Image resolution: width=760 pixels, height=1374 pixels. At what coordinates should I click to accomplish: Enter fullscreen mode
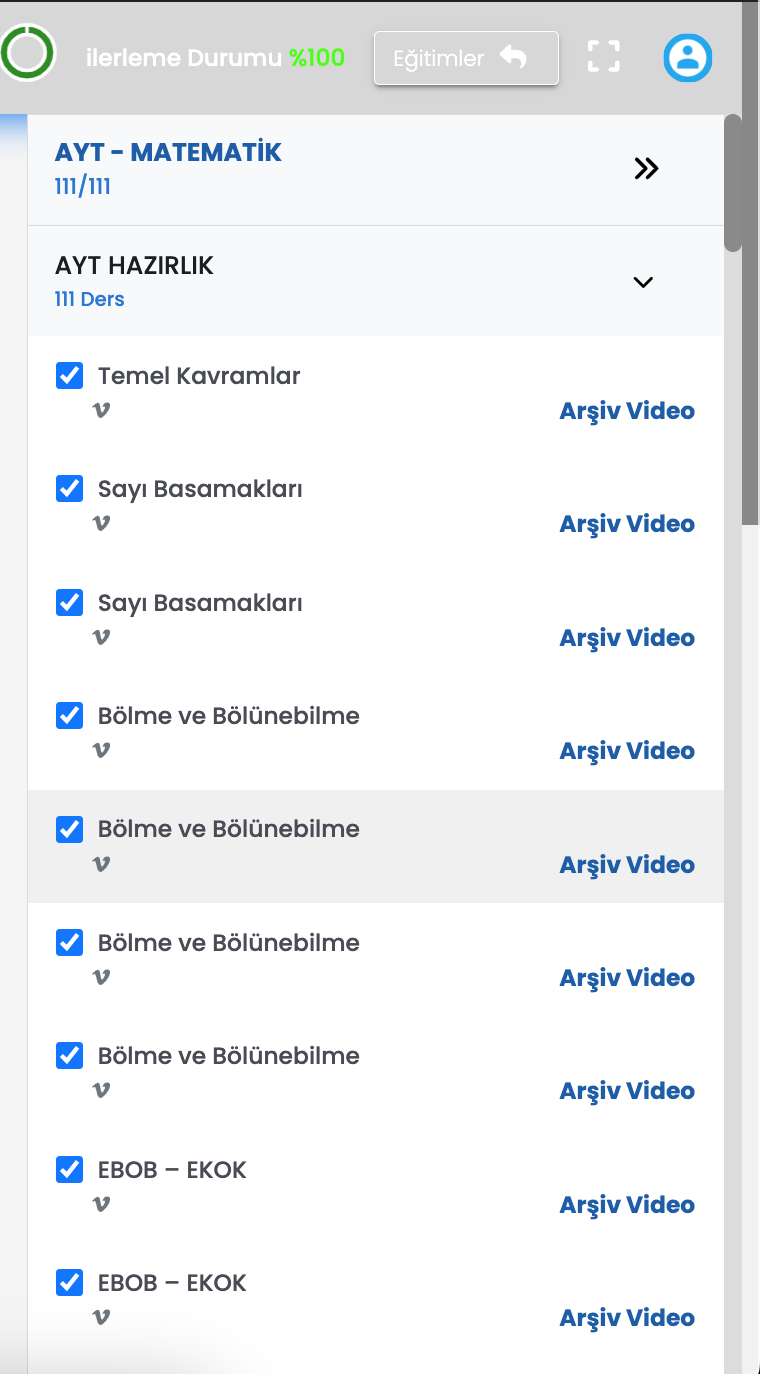603,57
